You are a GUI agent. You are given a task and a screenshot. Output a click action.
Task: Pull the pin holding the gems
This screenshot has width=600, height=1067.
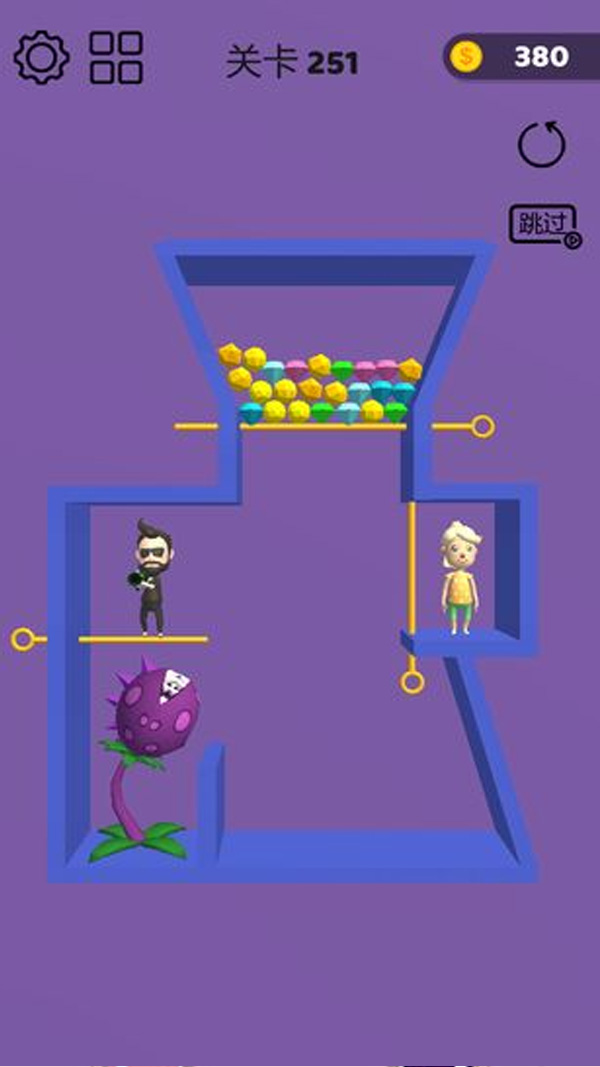coord(483,427)
